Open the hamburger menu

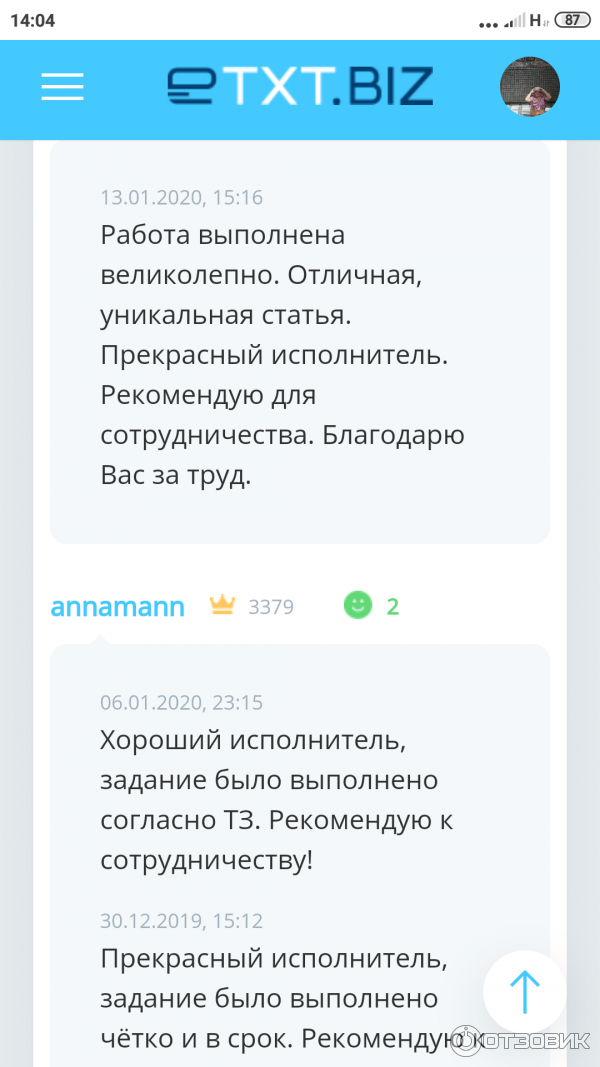pyautogui.click(x=62, y=87)
